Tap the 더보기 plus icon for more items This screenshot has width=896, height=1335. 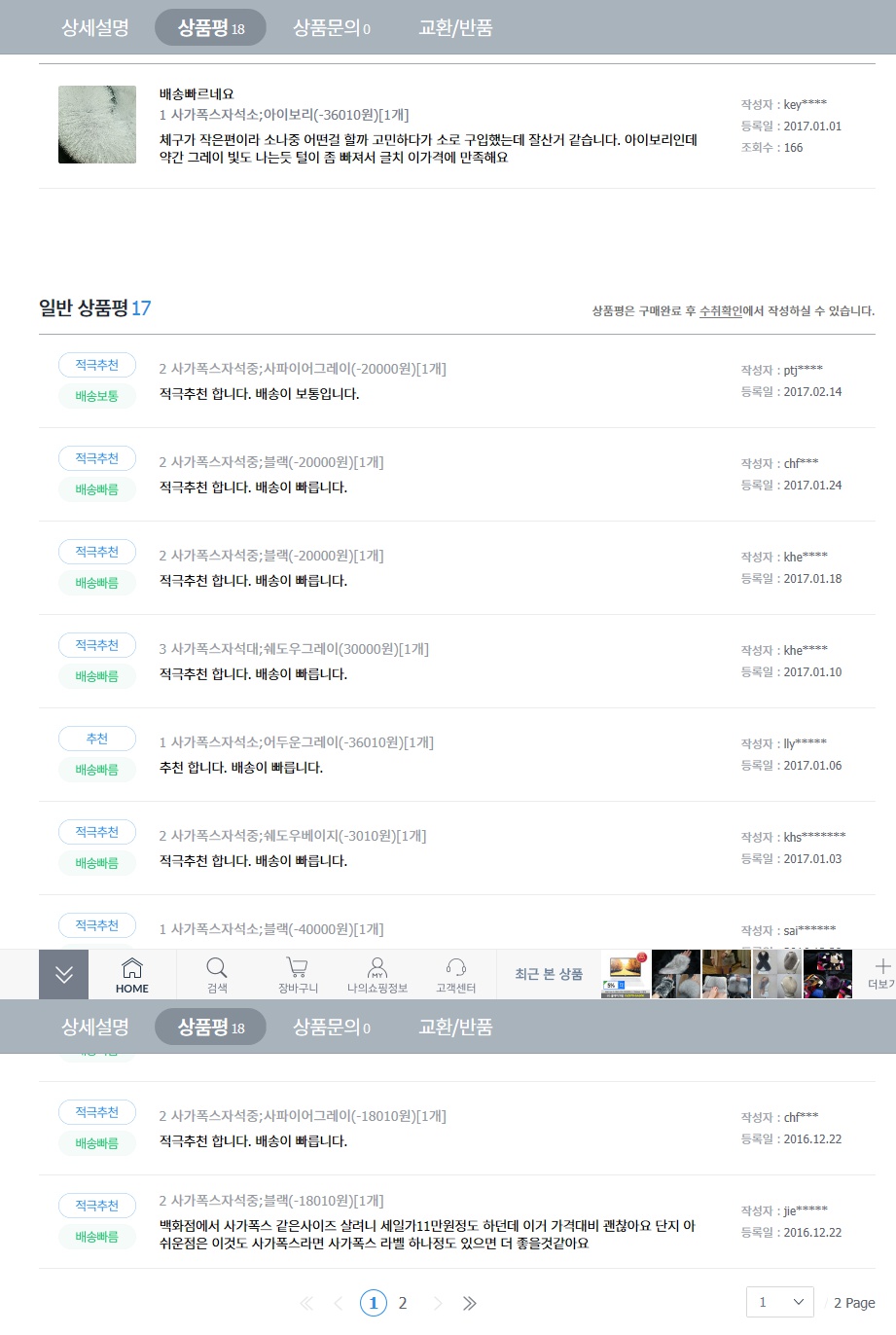click(881, 972)
